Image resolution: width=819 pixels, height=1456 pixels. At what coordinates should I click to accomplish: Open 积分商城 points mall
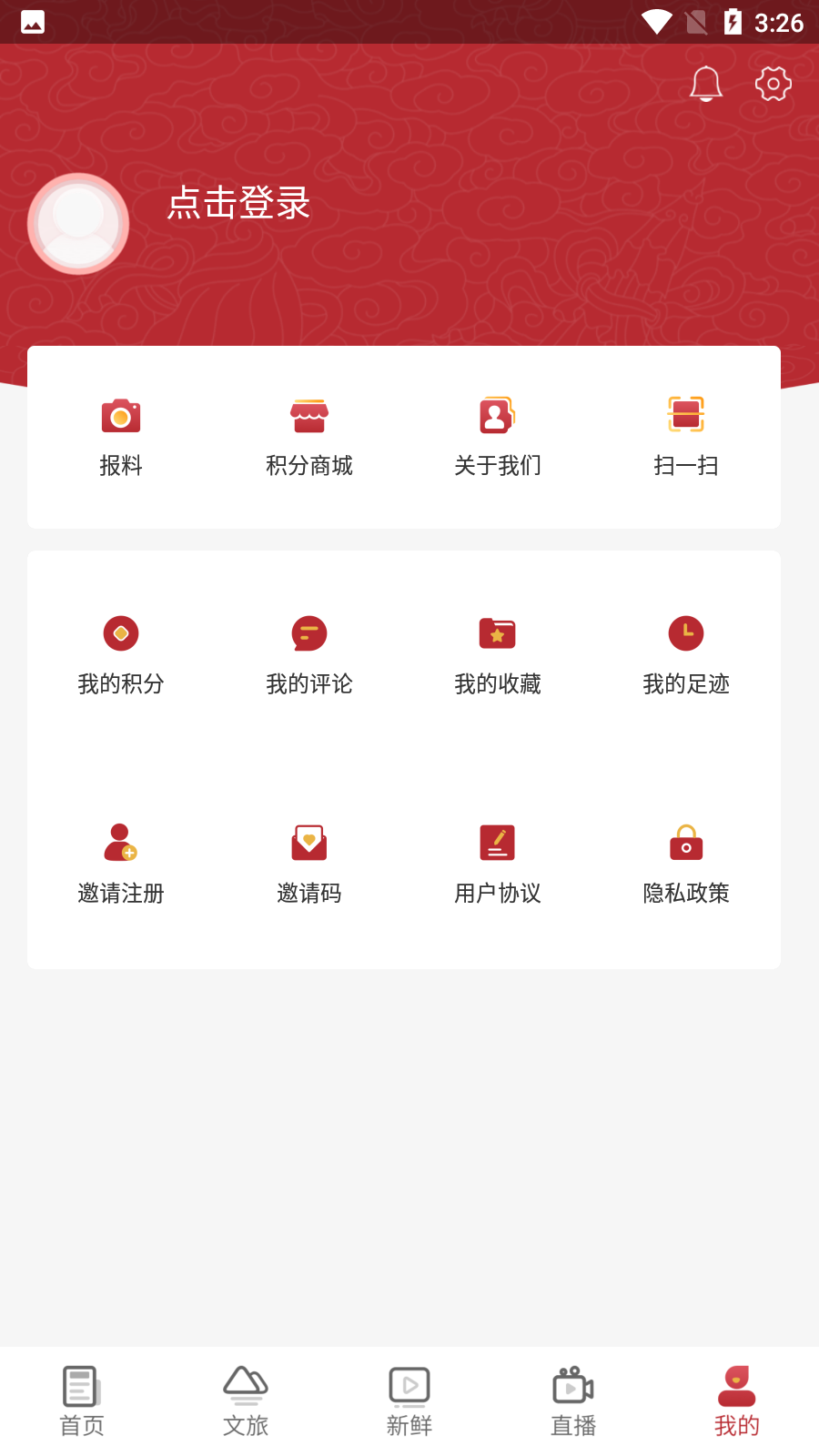coord(309,437)
